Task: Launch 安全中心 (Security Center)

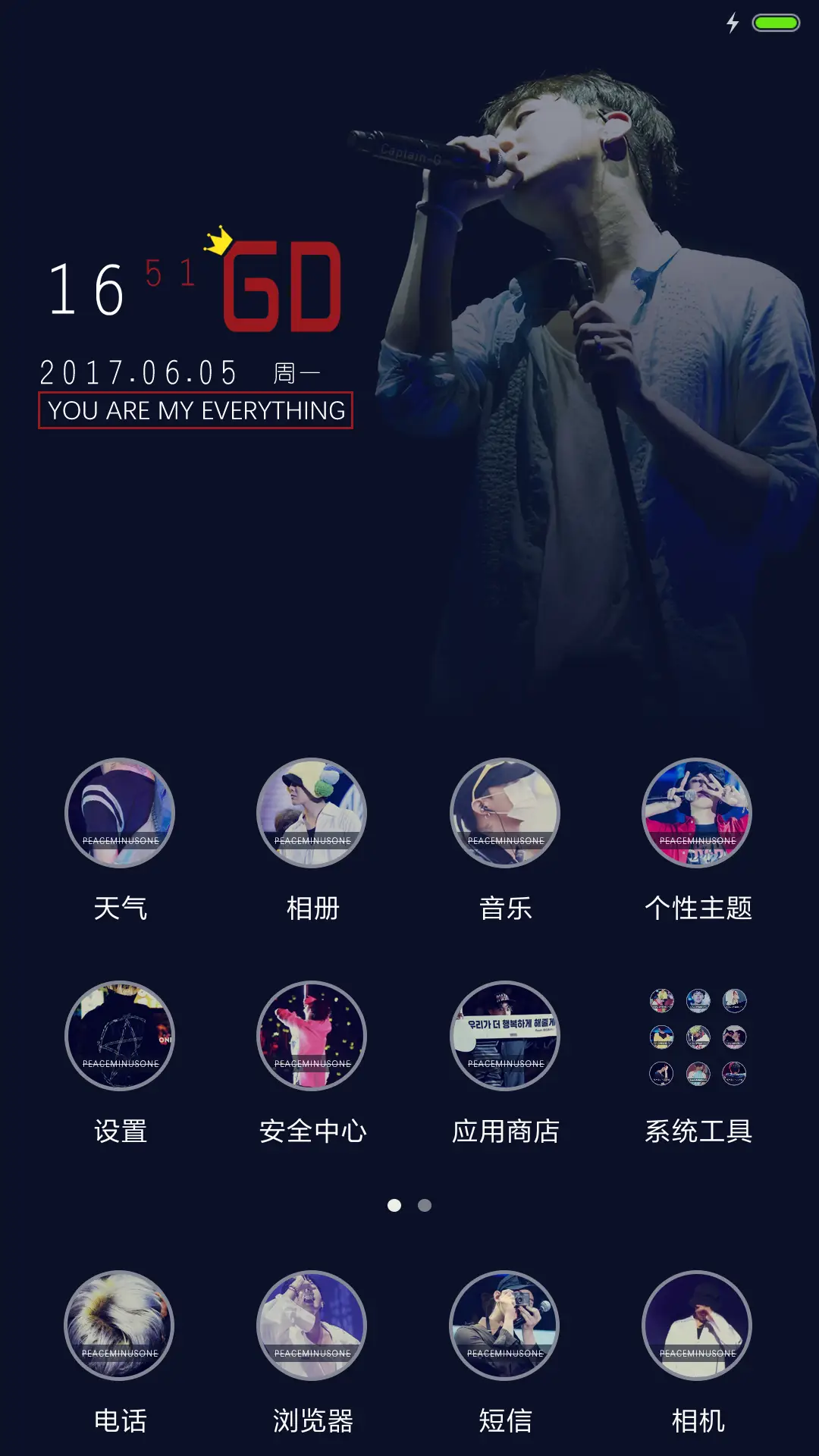Action: point(313,1037)
